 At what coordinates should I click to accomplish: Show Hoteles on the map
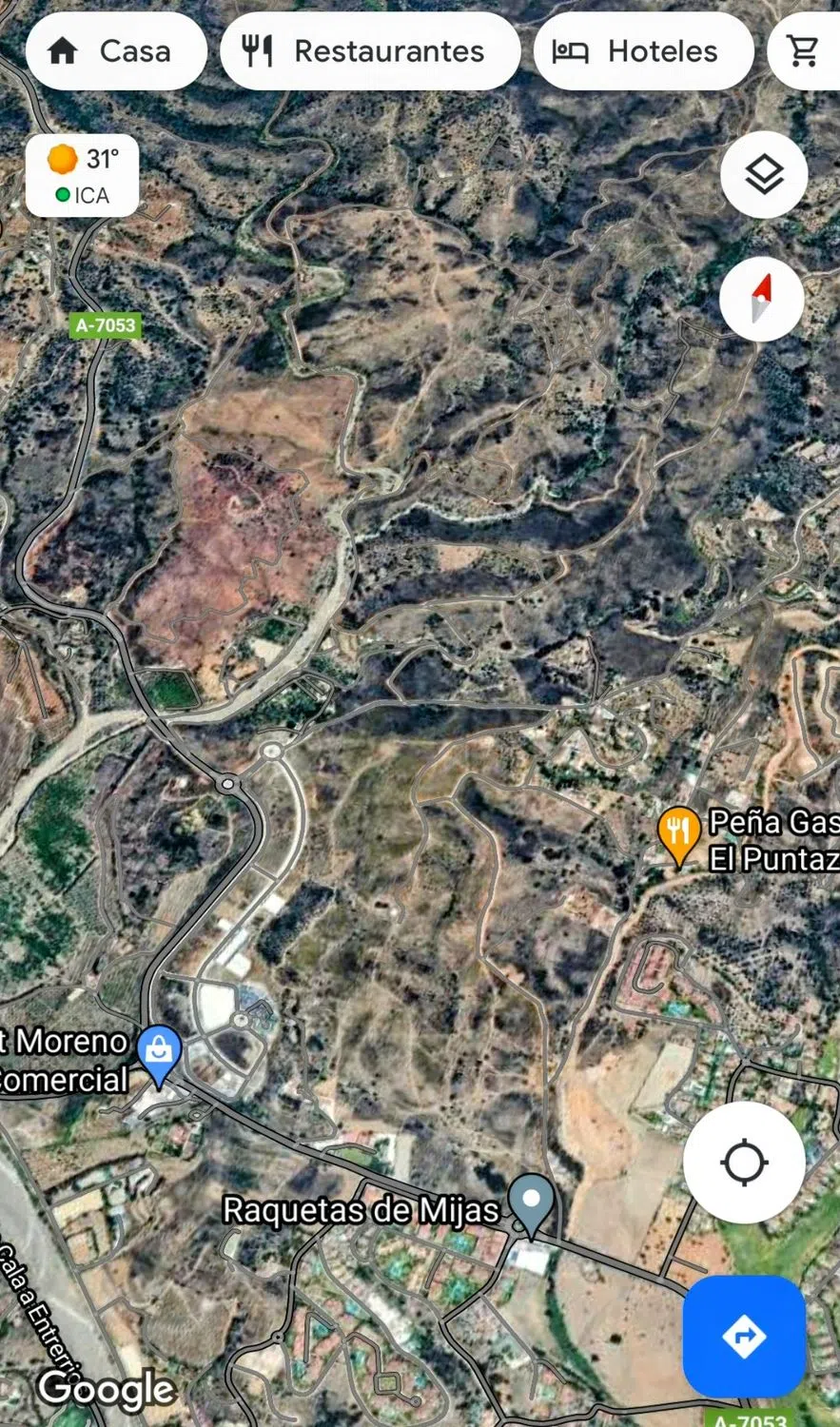click(643, 51)
